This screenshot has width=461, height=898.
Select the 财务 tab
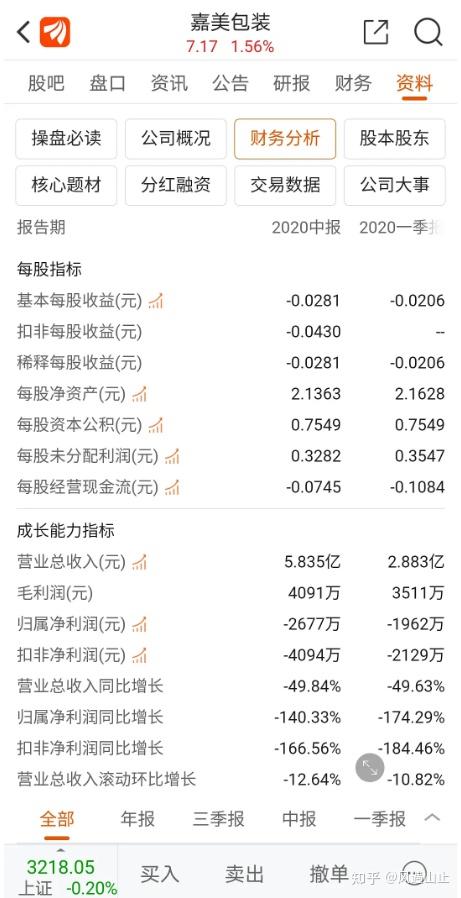(353, 84)
